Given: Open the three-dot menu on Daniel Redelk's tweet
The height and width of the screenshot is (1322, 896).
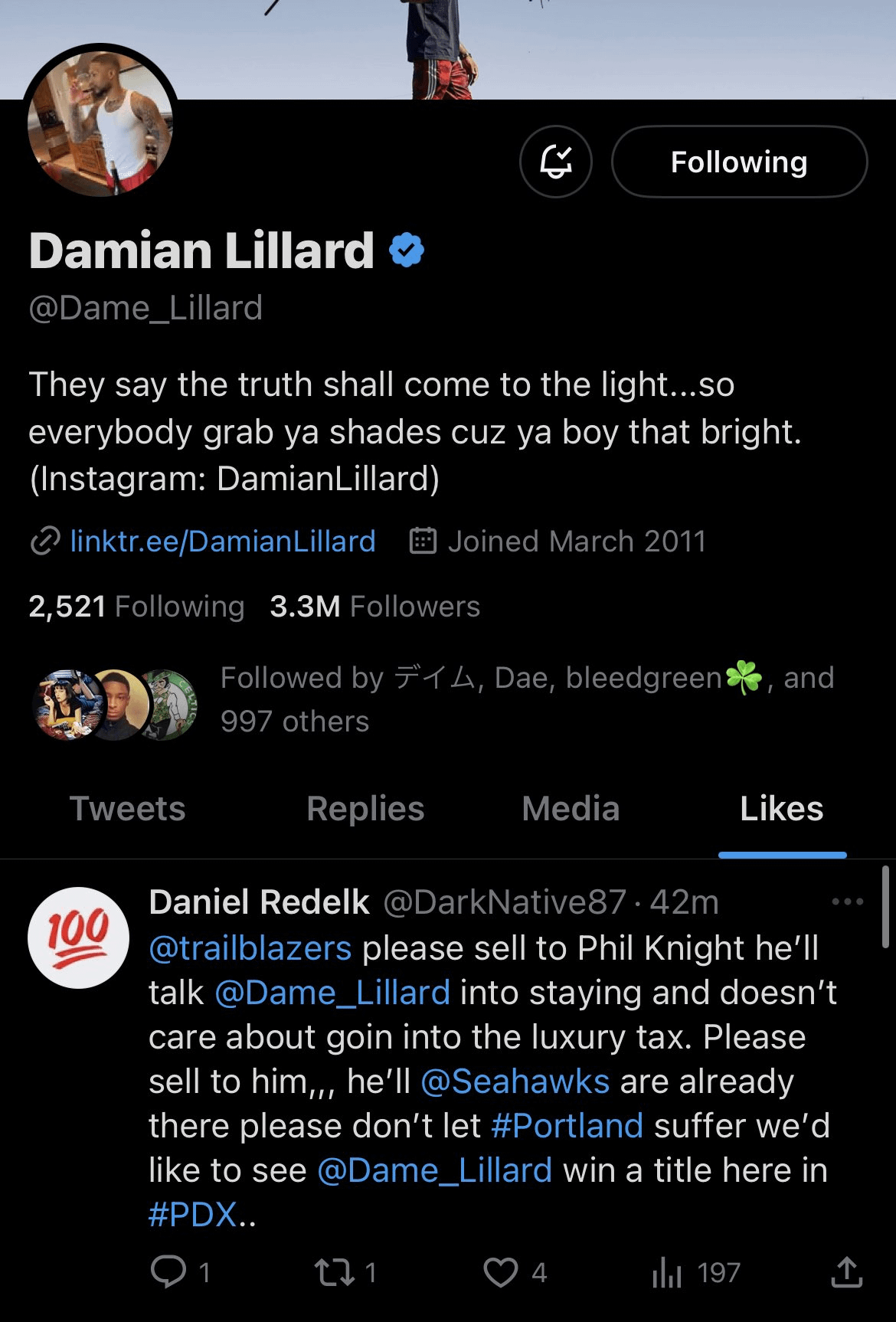Looking at the screenshot, I should pyautogui.click(x=847, y=902).
